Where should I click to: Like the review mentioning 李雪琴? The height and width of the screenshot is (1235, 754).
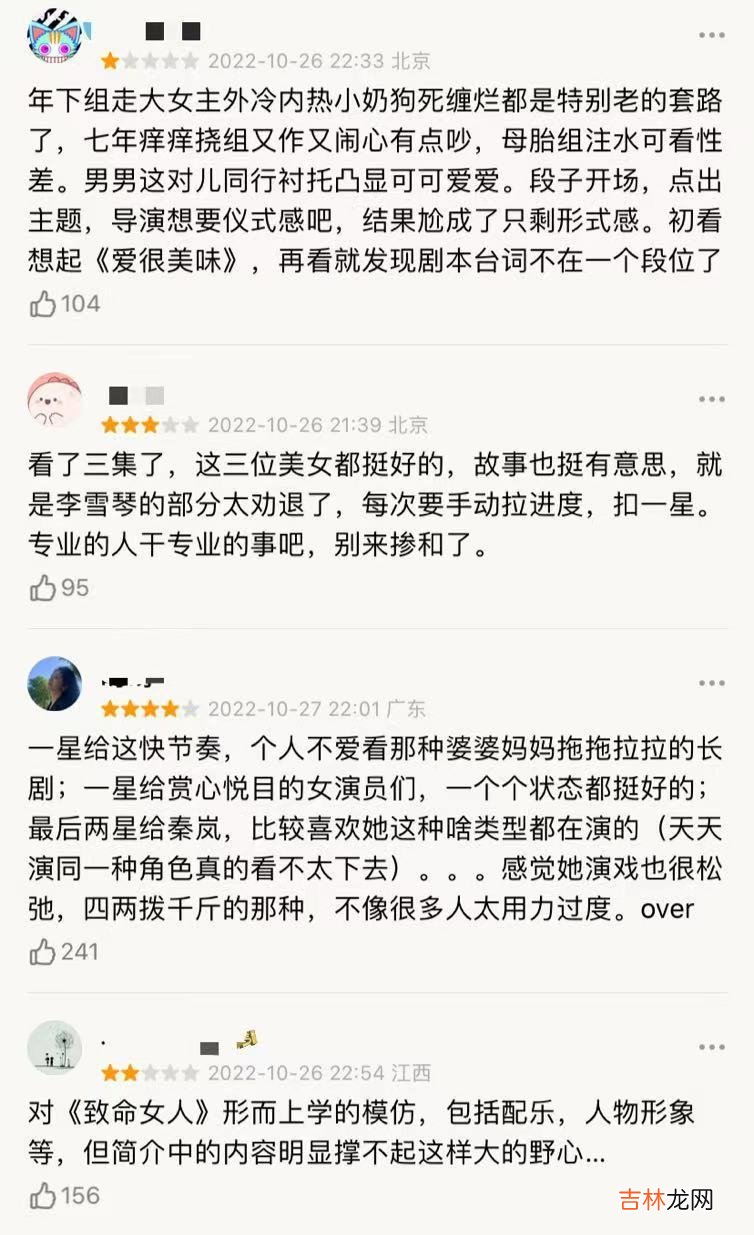[43, 588]
